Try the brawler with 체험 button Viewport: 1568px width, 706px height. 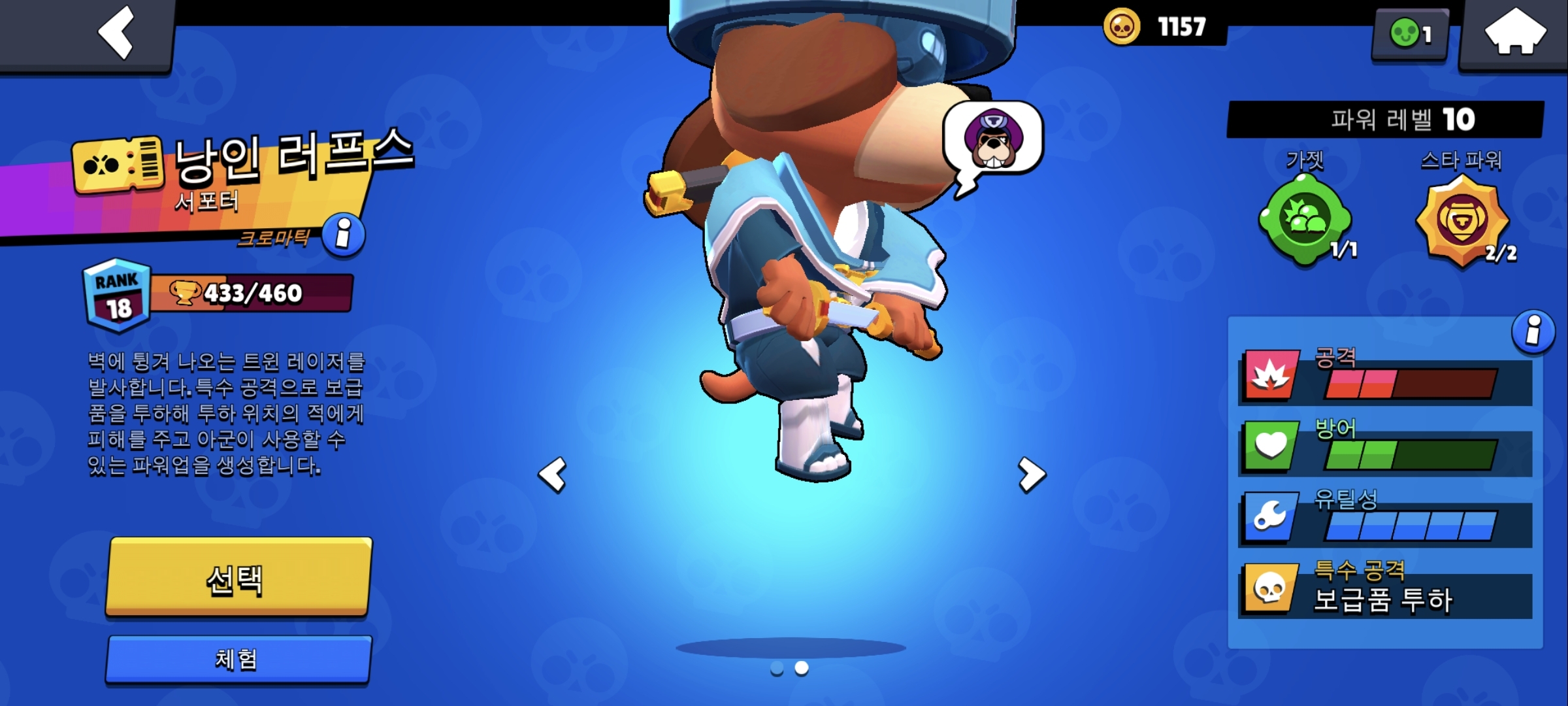pos(238,659)
